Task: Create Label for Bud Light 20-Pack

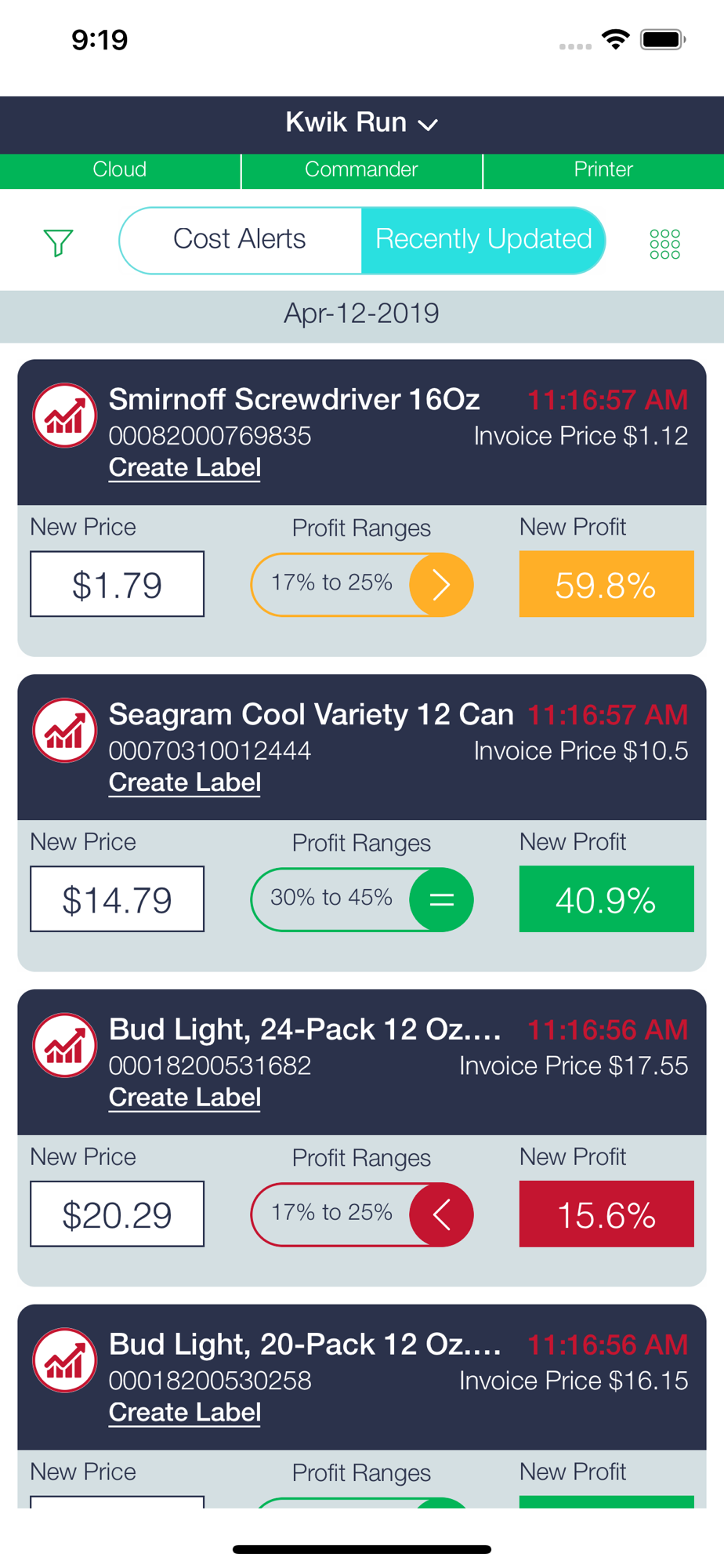Action: click(185, 1414)
